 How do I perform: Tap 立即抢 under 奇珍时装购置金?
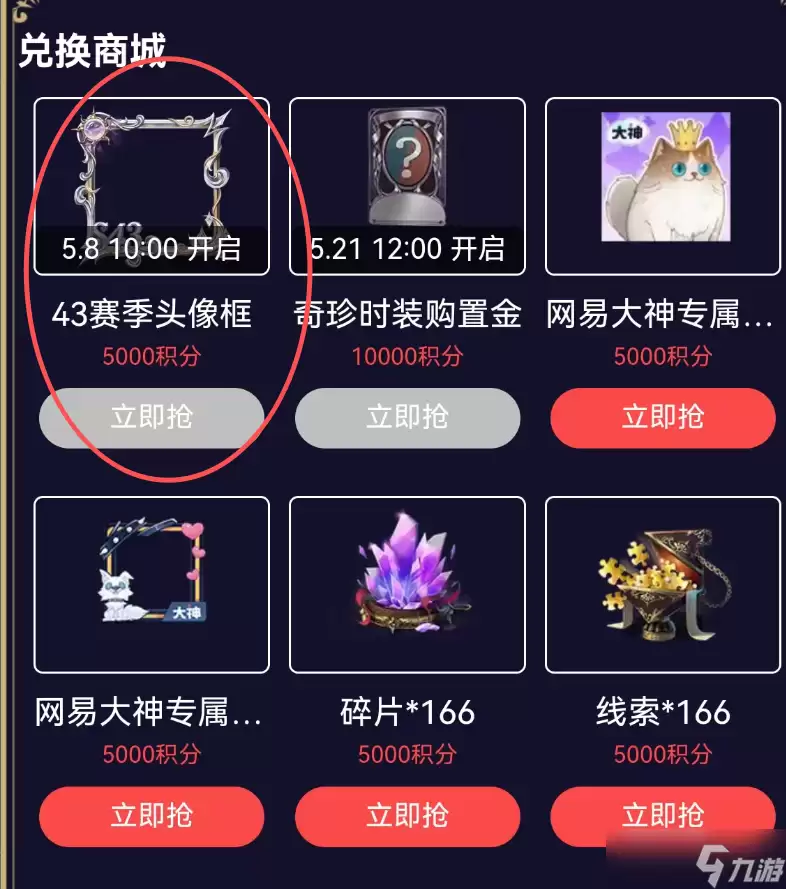tap(407, 417)
